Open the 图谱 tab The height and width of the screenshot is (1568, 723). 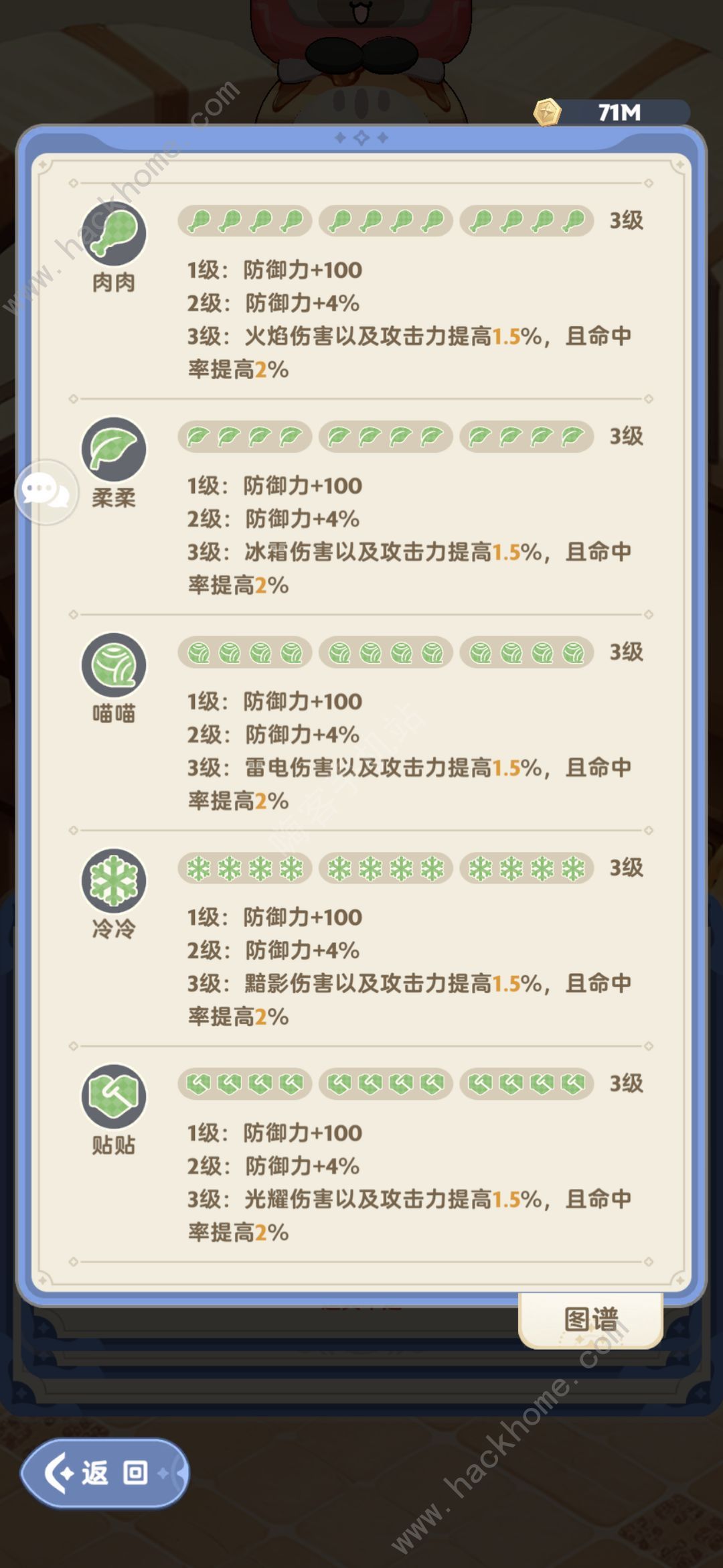point(590,1320)
